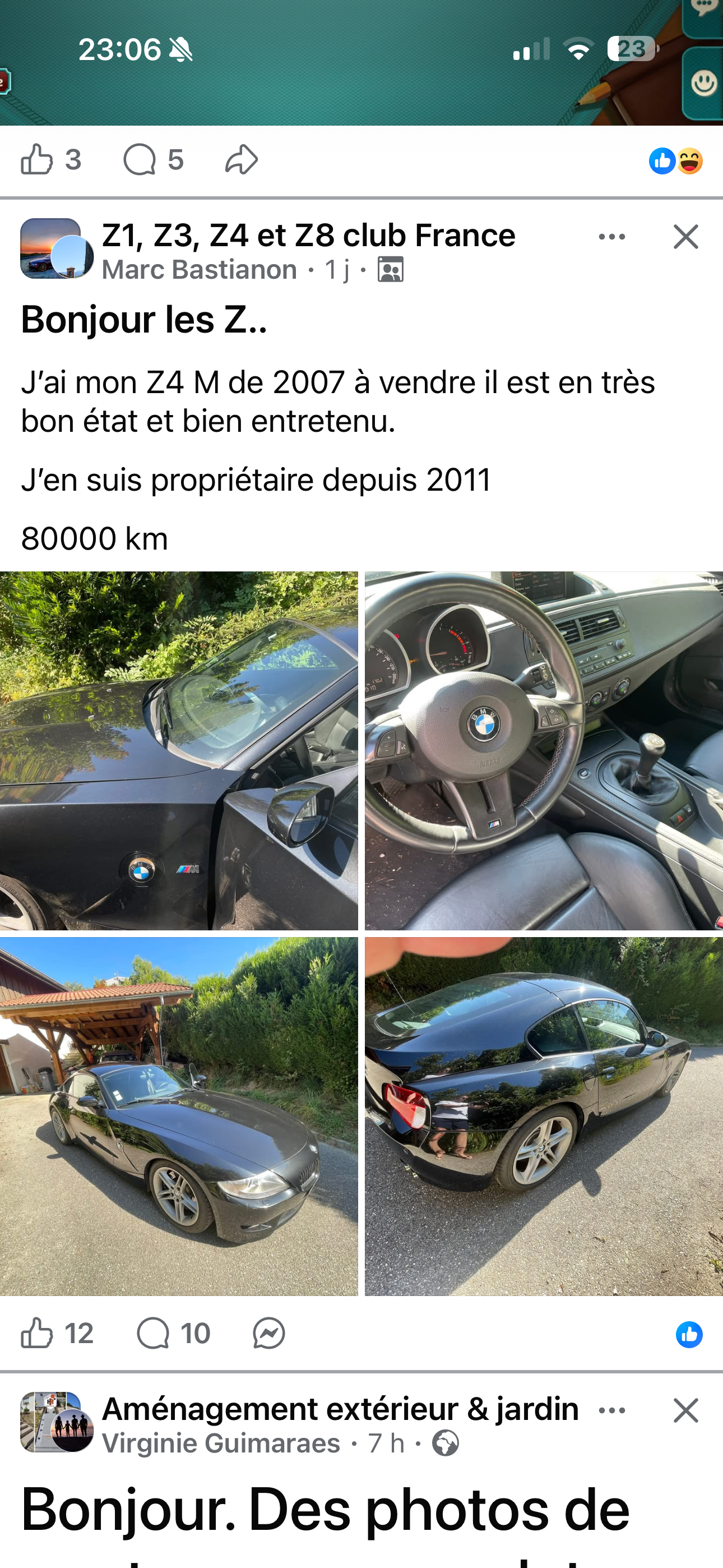Open the 10 comments on the Z4 post
This screenshot has height=1568, width=723.
pos(173,1334)
